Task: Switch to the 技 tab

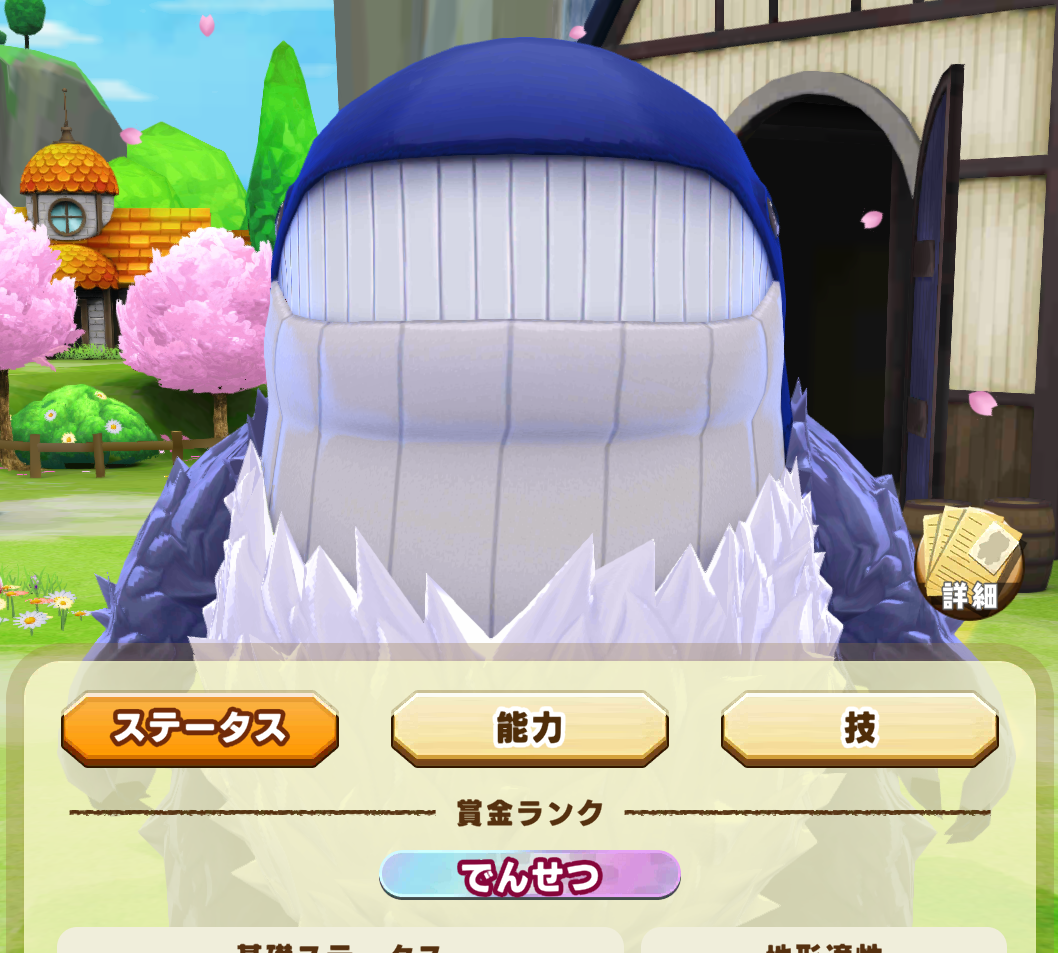Action: click(859, 729)
